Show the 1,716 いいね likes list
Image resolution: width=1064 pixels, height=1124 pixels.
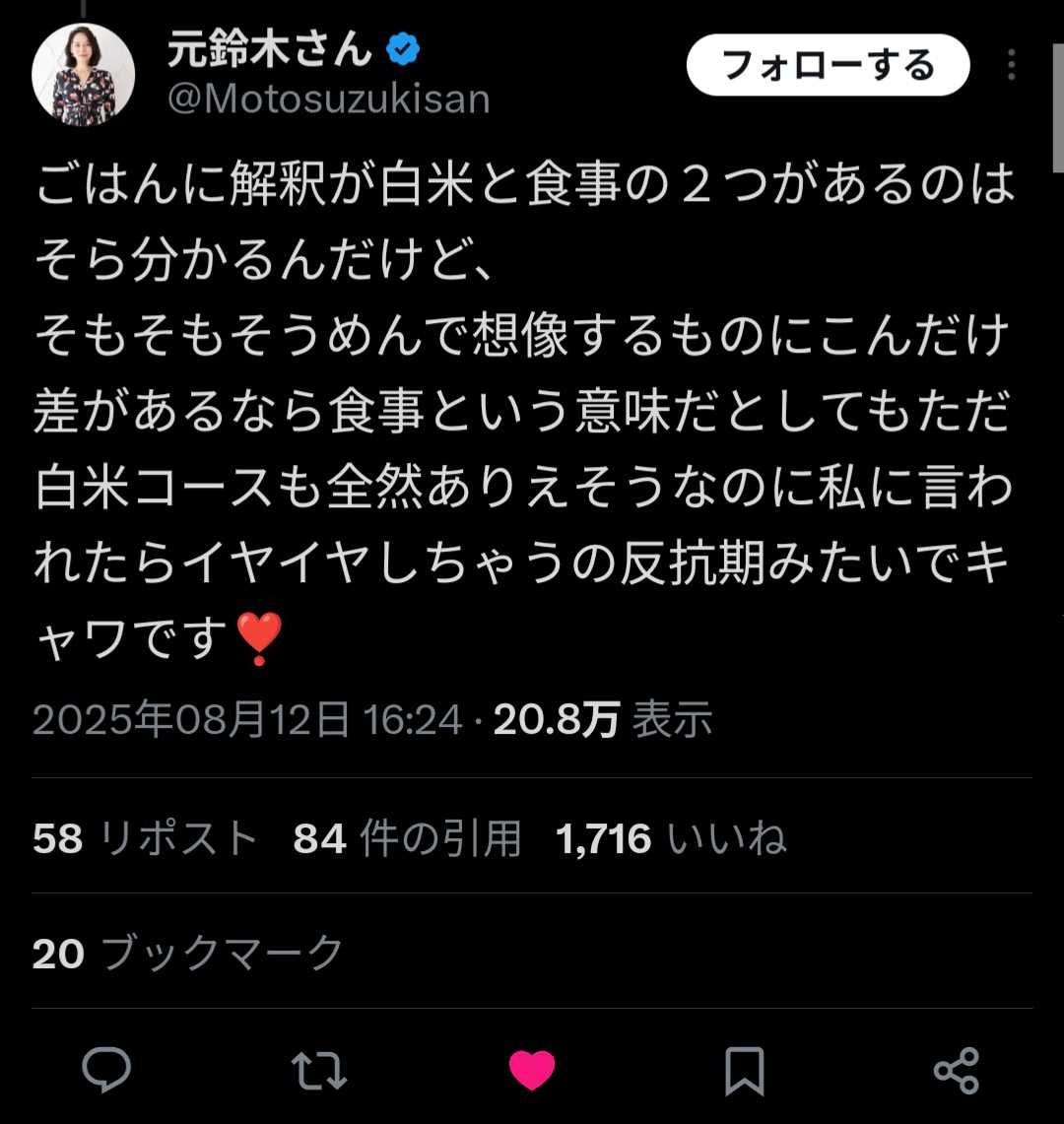point(671,839)
